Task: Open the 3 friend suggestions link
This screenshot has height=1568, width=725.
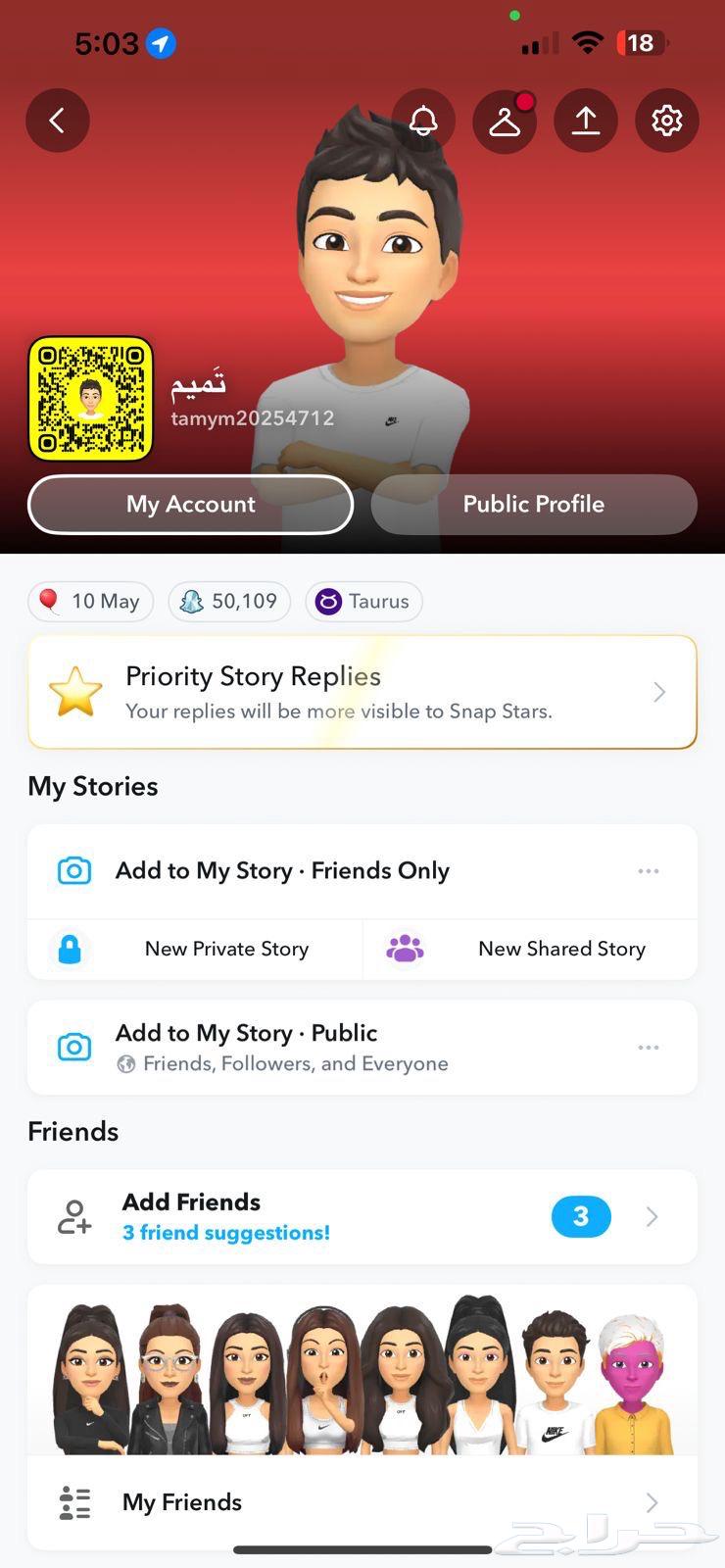Action: point(226,1232)
